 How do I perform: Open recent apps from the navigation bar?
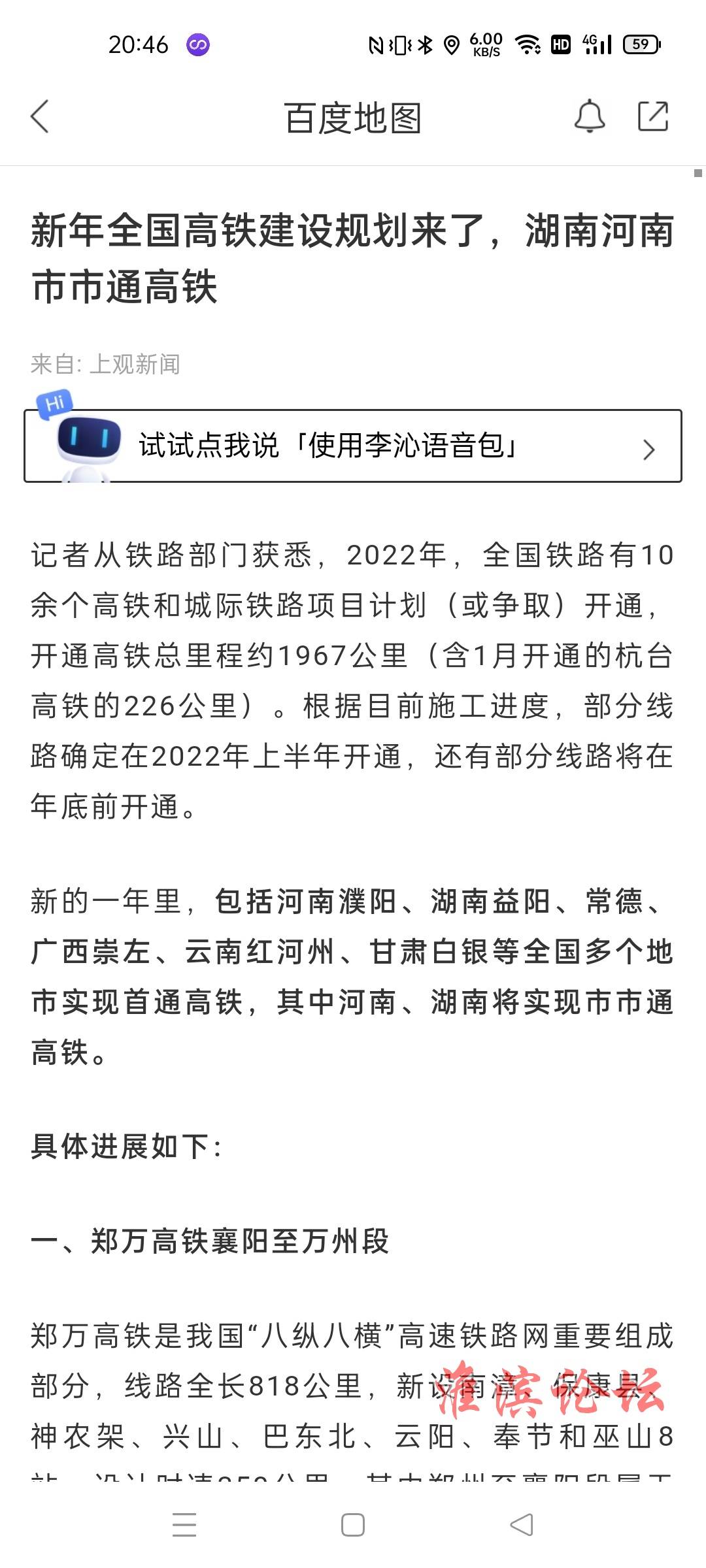(x=184, y=1525)
